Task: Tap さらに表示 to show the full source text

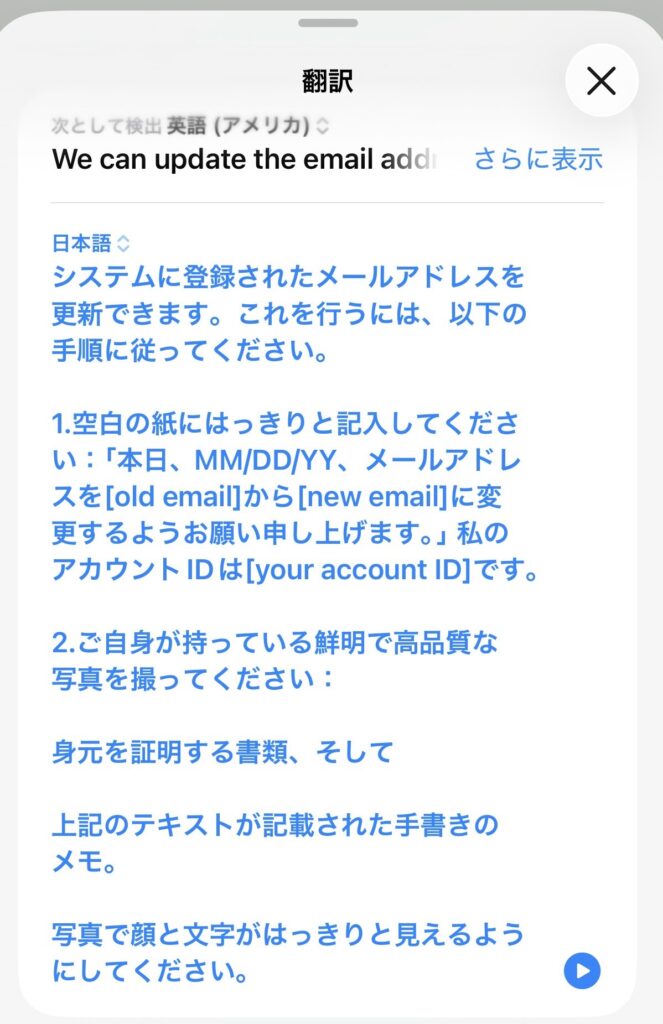Action: point(538,159)
